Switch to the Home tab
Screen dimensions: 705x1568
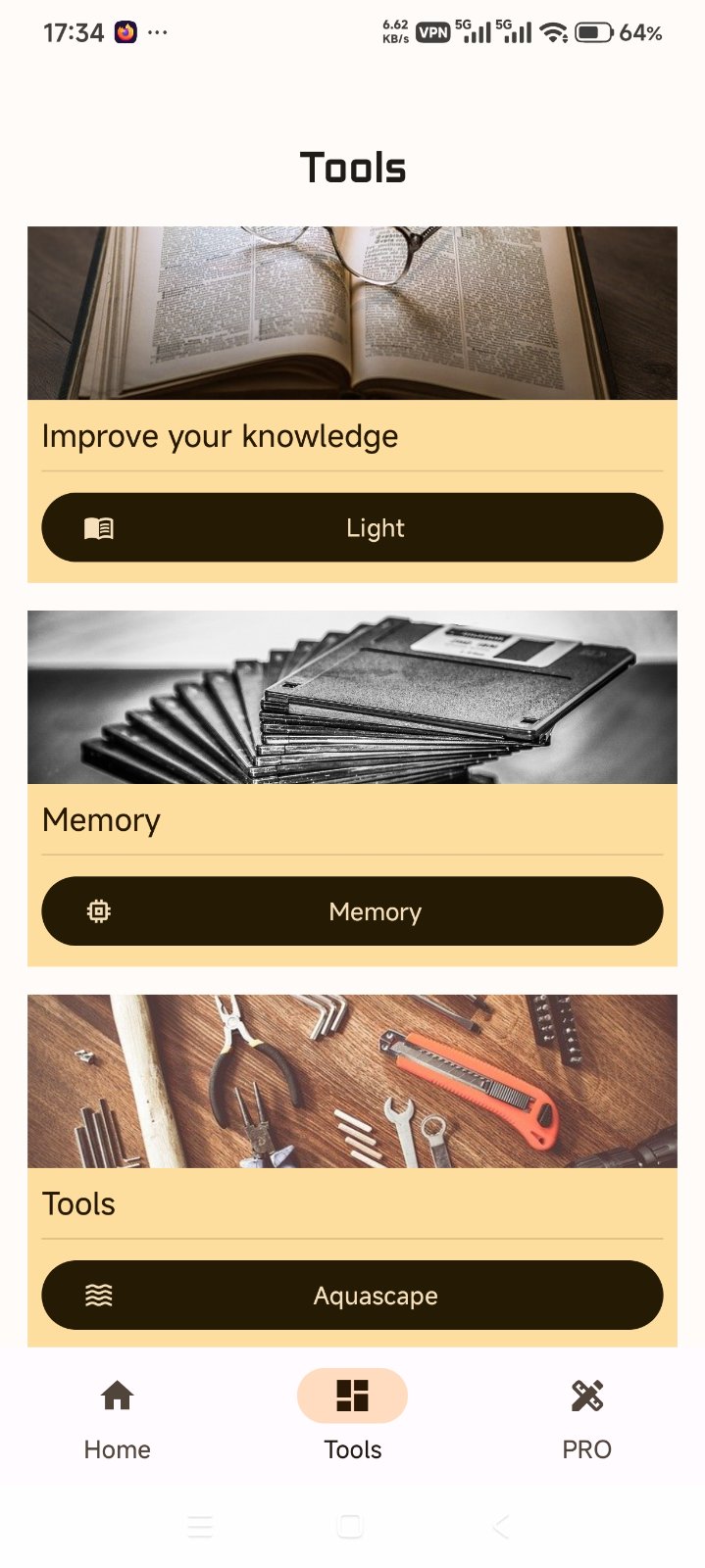[x=117, y=1415]
